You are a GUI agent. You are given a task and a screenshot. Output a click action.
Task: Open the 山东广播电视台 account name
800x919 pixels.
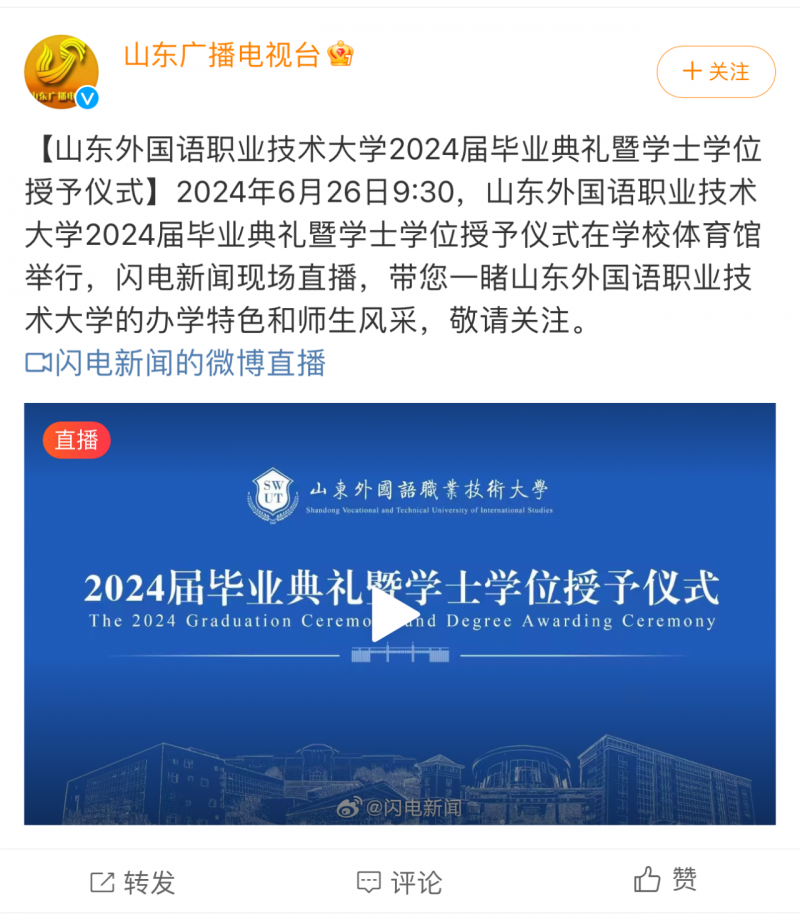pos(221,54)
